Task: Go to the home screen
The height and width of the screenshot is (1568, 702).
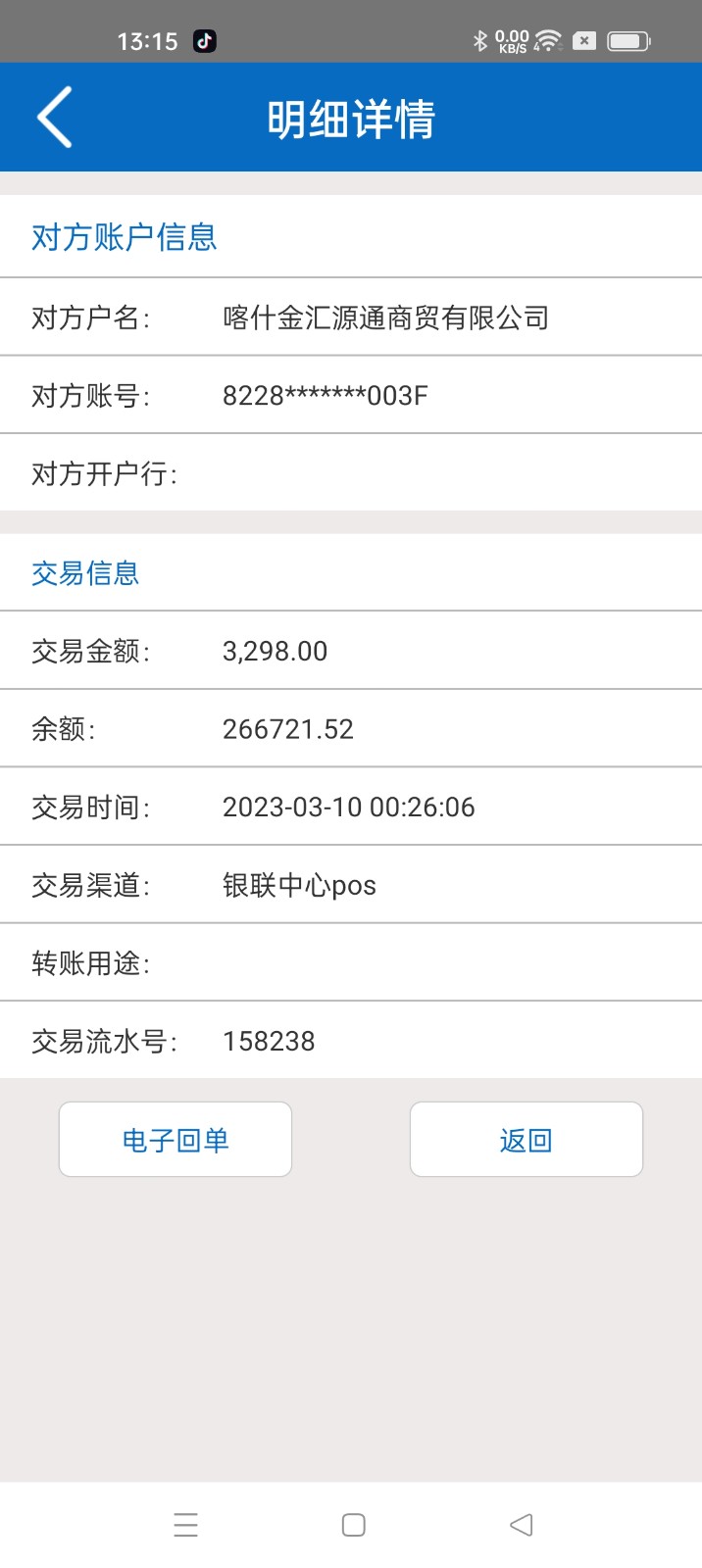Action: (353, 1525)
